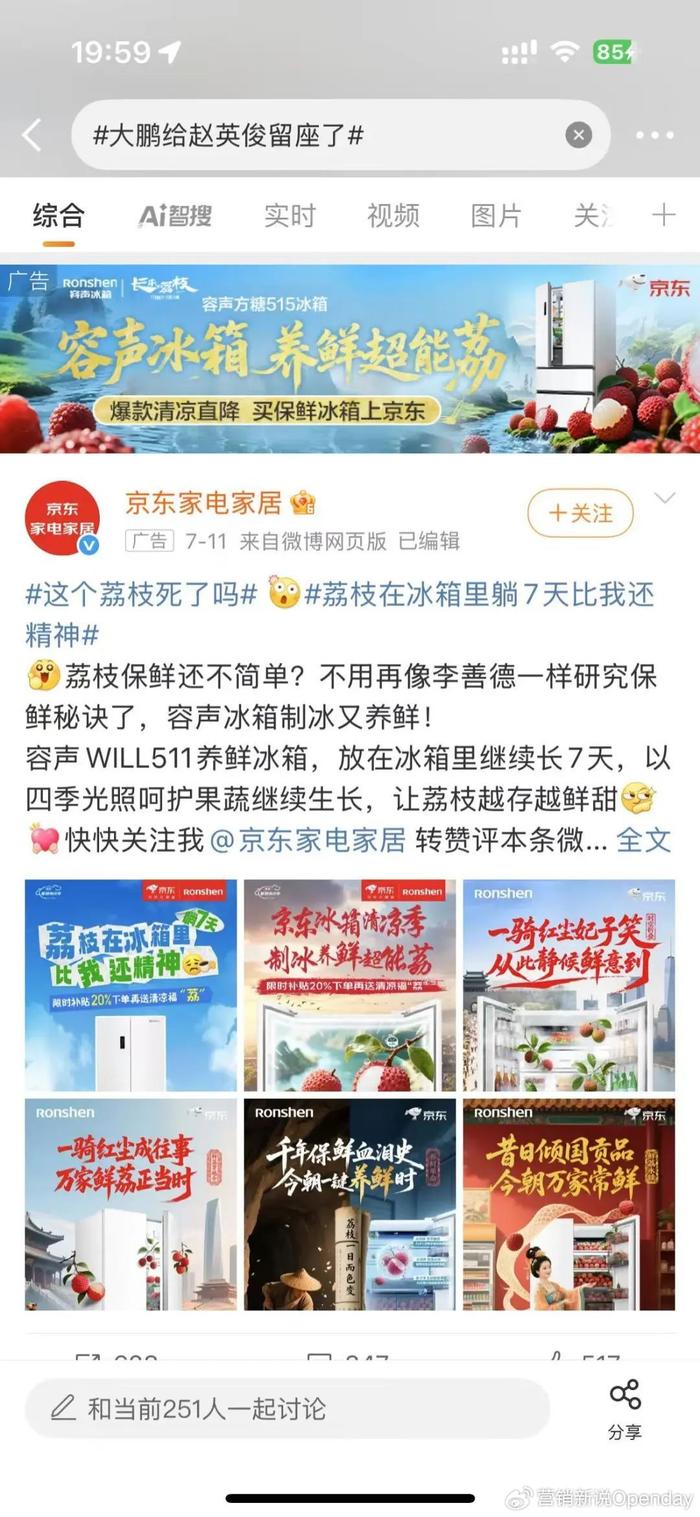
Task: Share via the 分享 button
Action: (x=625, y=1408)
